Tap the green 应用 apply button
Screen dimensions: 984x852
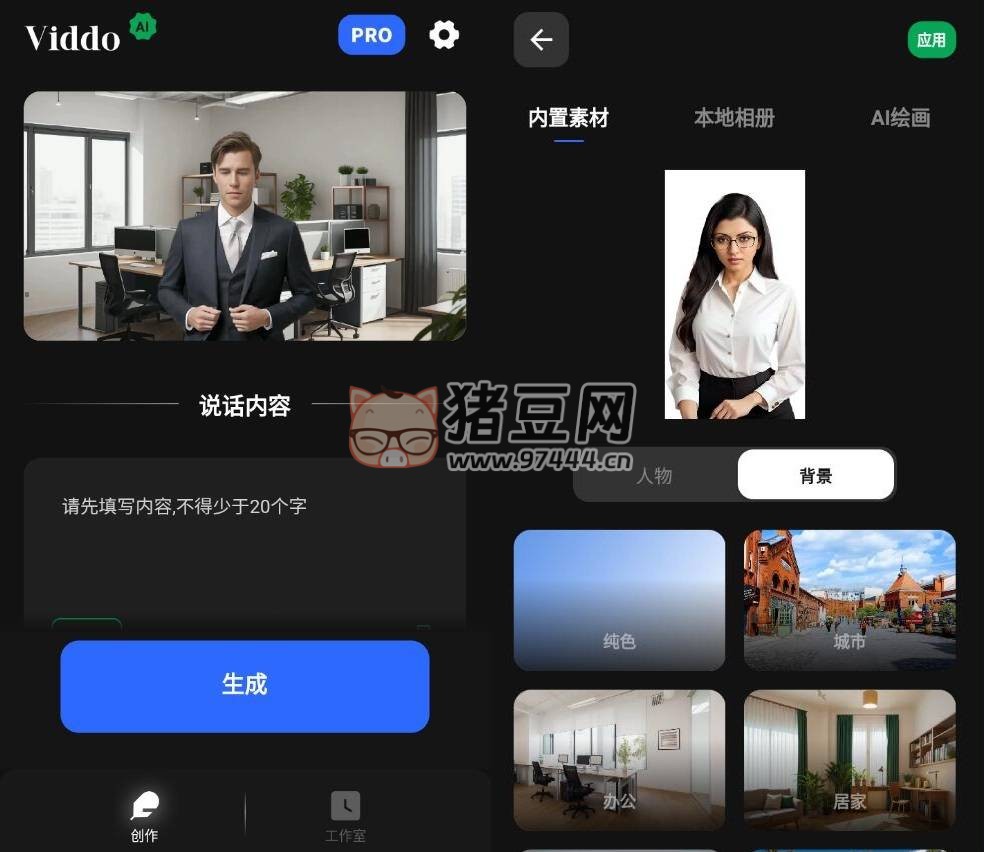931,40
